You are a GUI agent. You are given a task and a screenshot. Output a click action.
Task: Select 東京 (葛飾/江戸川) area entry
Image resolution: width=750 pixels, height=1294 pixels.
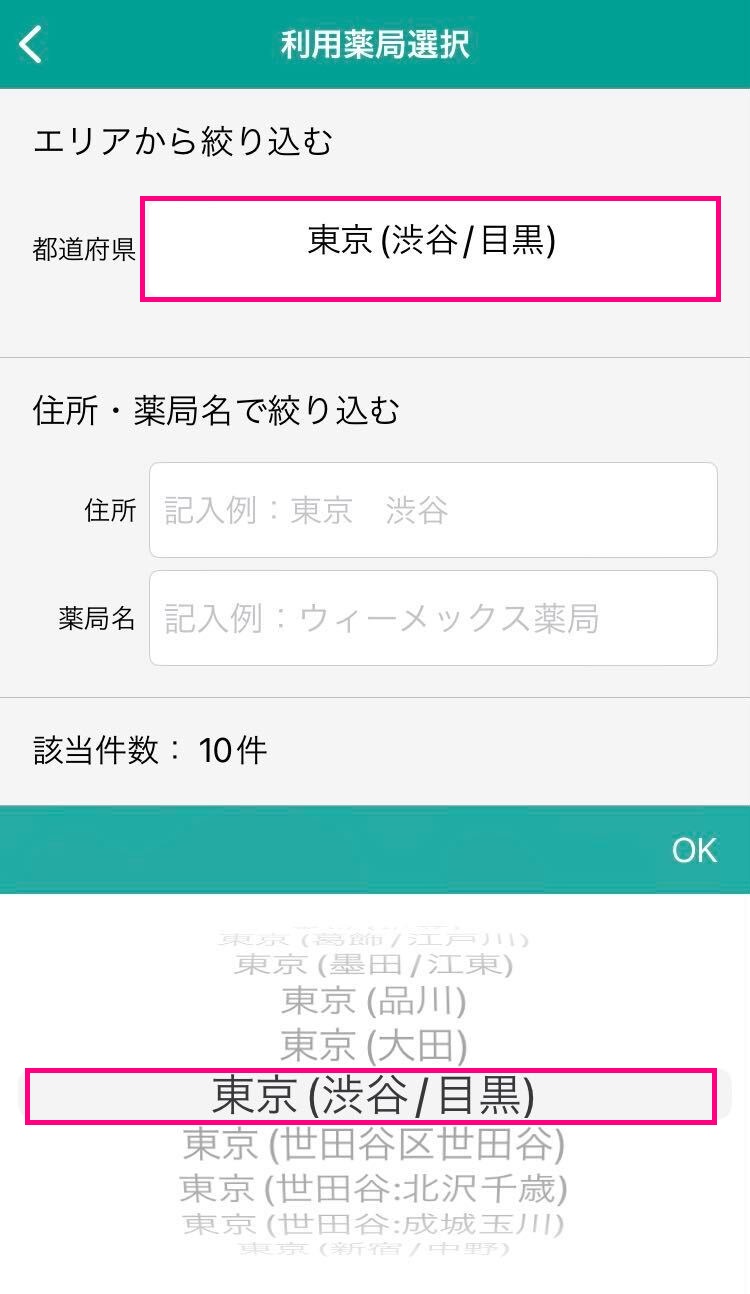(375, 937)
